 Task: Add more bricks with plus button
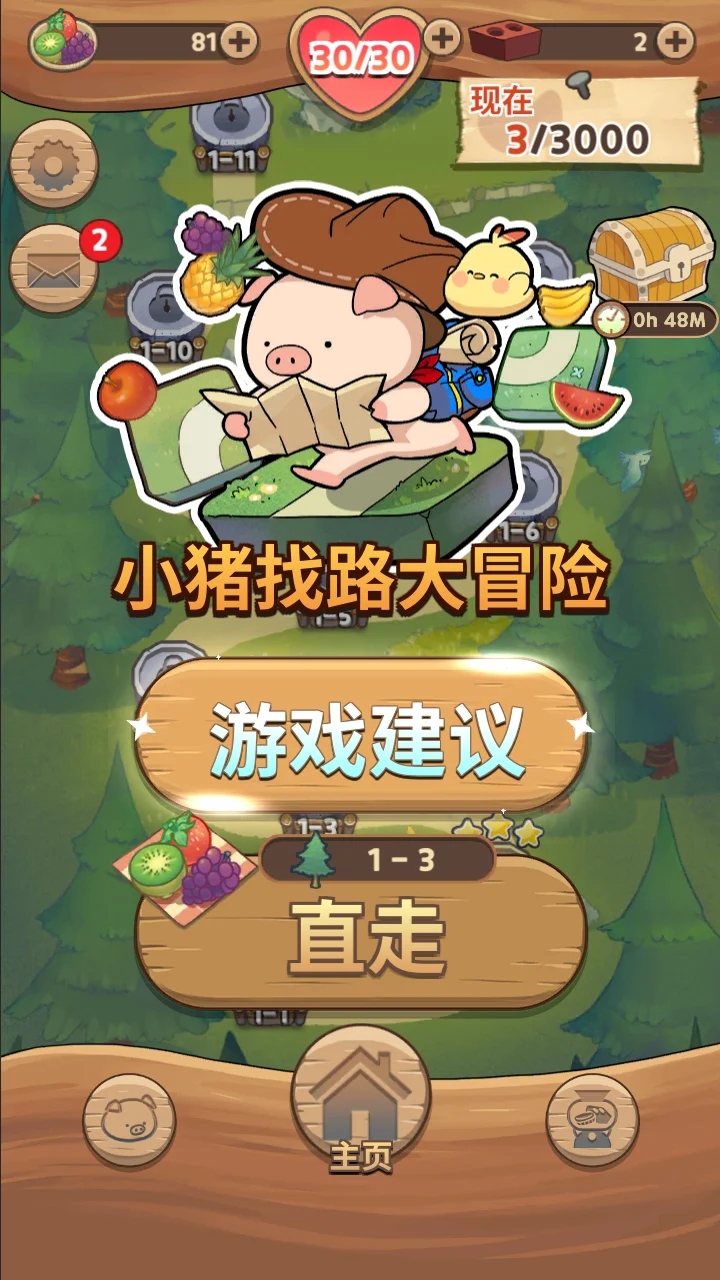(x=675, y=41)
